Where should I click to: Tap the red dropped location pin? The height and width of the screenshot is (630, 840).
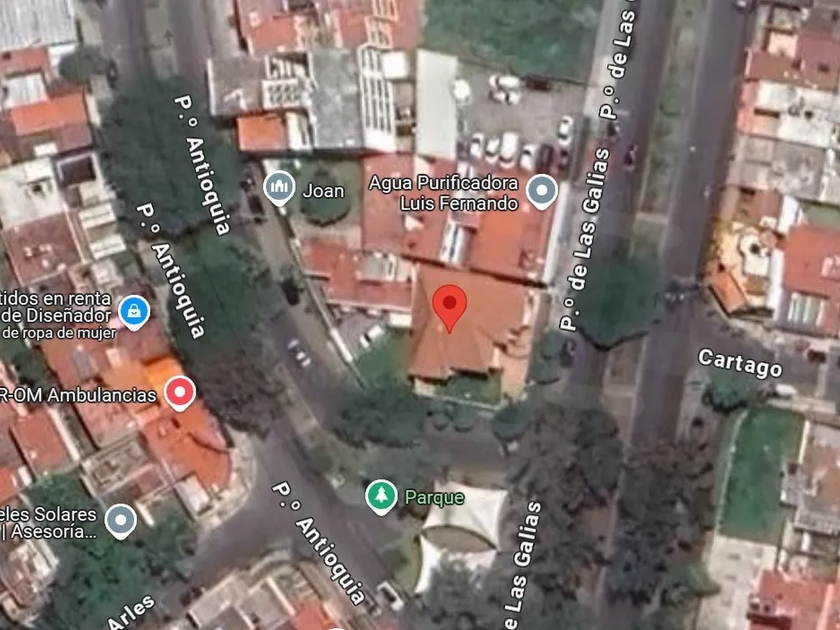[449, 308]
